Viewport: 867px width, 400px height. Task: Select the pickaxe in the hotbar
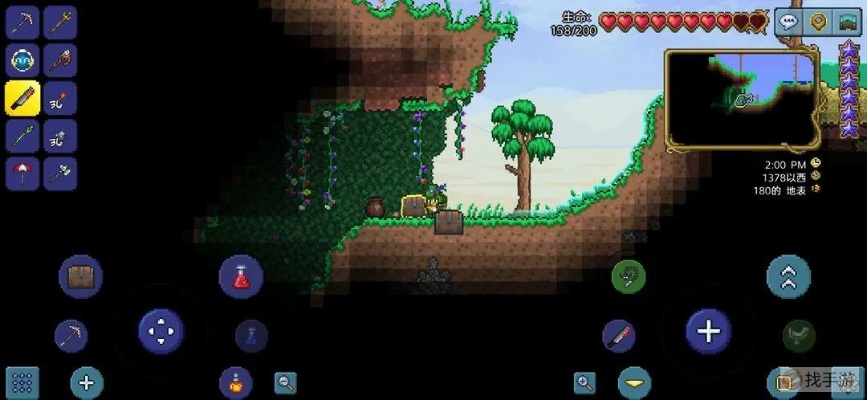22,21
